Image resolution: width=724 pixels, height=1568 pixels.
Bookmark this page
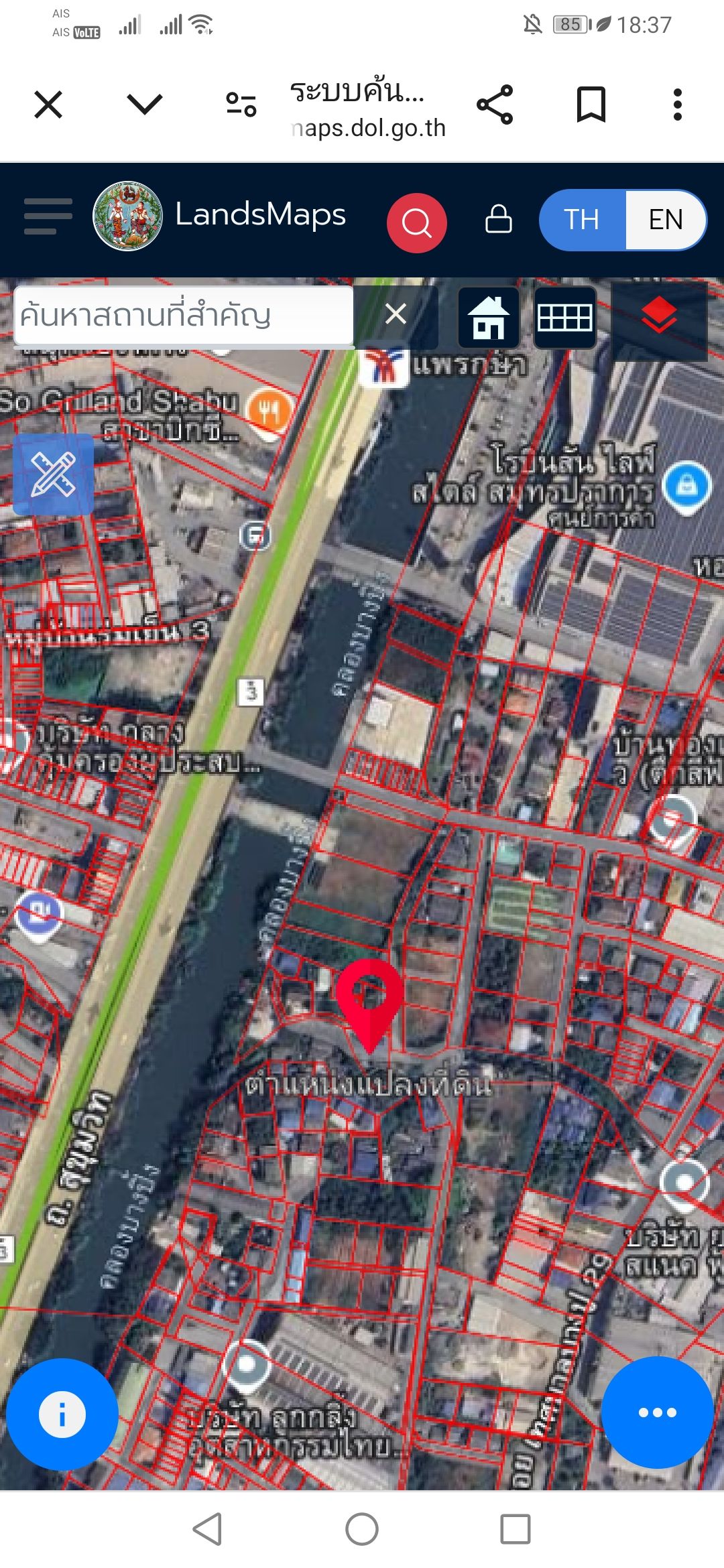click(591, 105)
